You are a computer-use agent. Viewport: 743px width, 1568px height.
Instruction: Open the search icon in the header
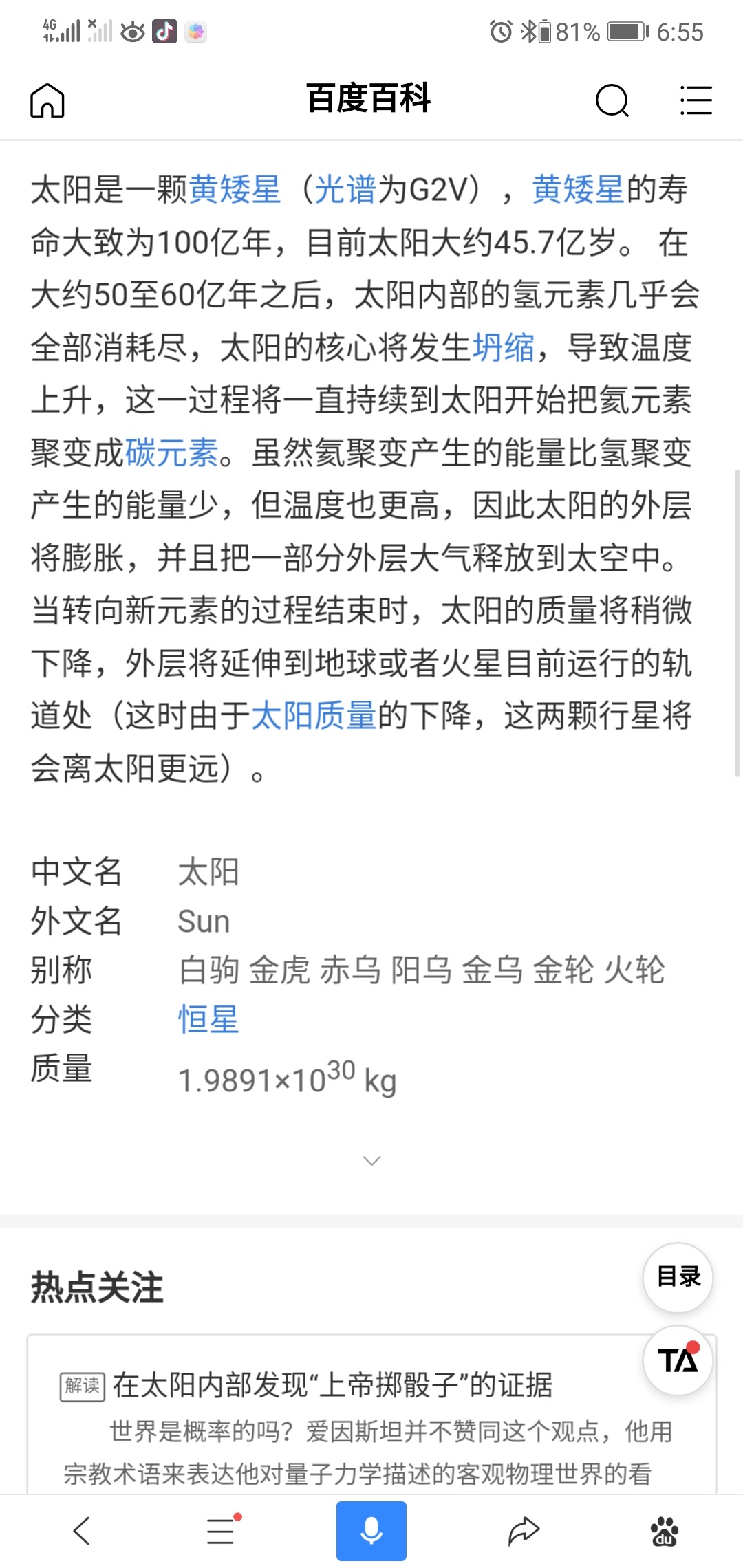tap(612, 100)
